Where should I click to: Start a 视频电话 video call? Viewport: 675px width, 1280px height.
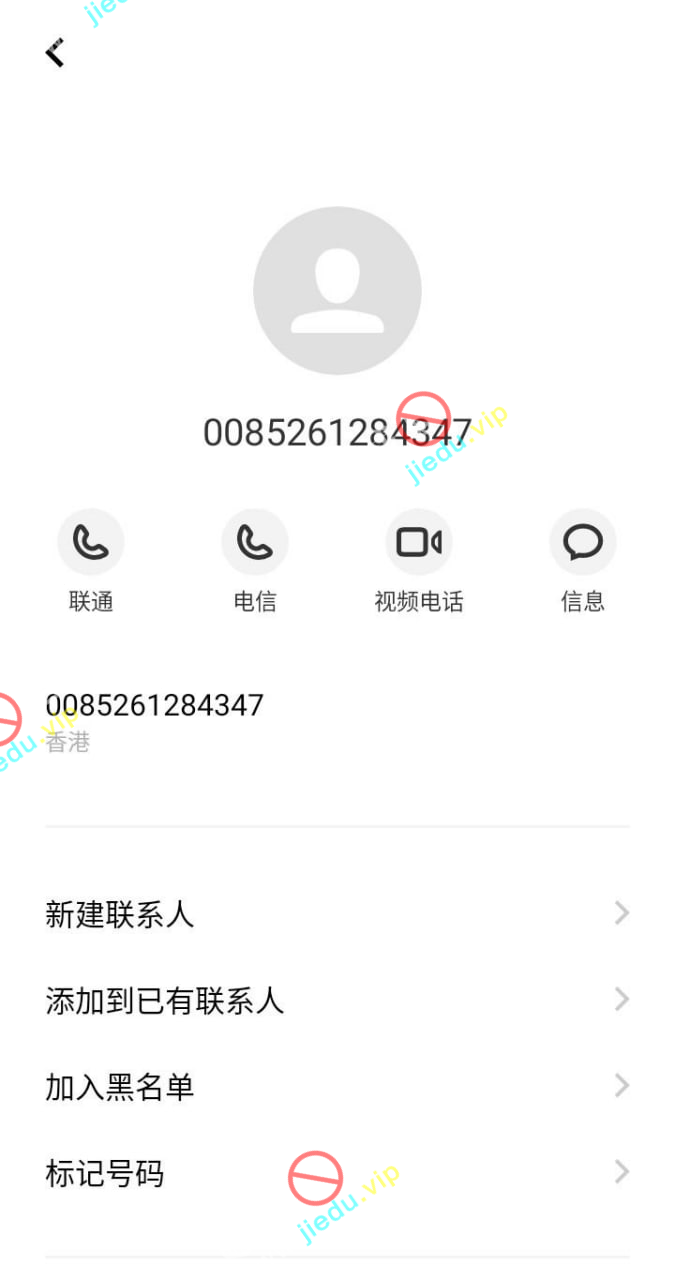419,543
